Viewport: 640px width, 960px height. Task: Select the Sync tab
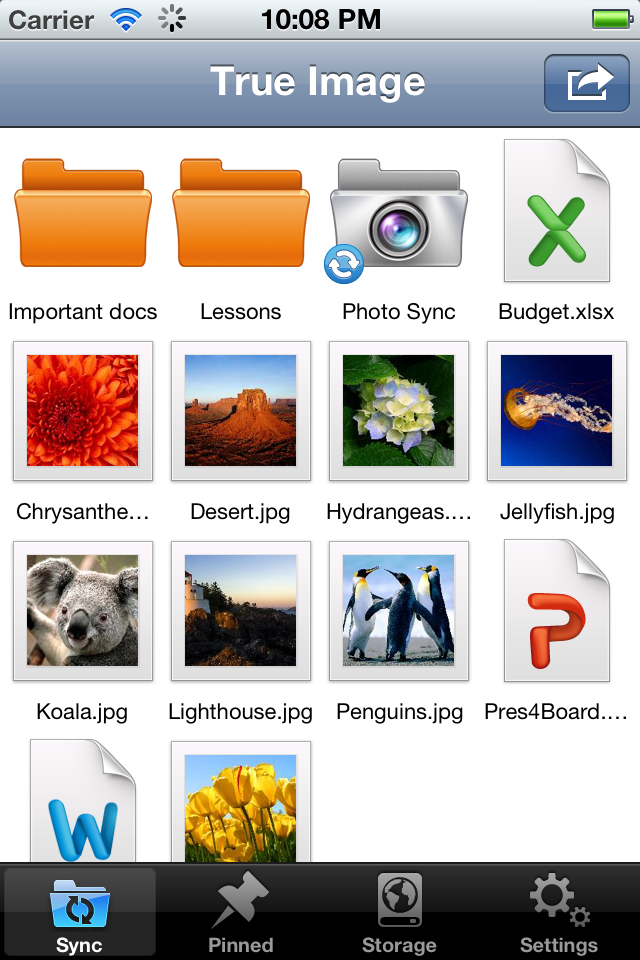tap(79, 912)
